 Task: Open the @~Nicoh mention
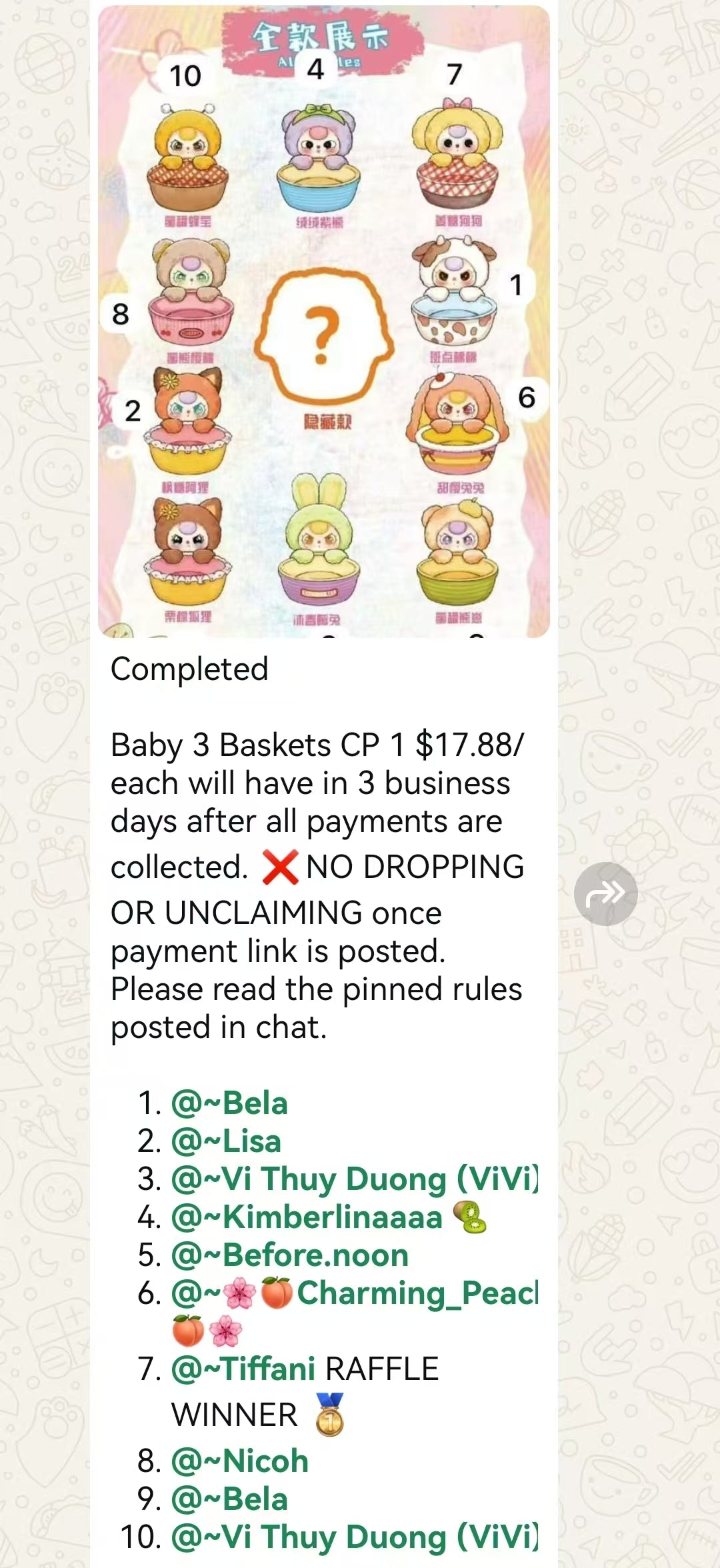(x=240, y=1461)
